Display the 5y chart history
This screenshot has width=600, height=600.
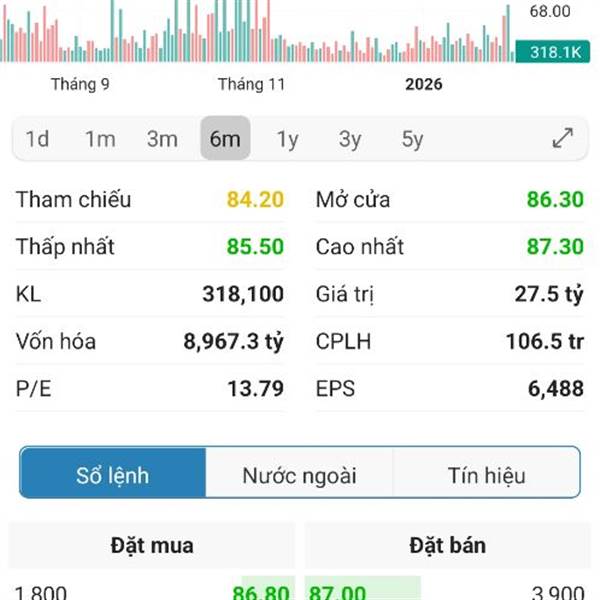pyautogui.click(x=412, y=139)
